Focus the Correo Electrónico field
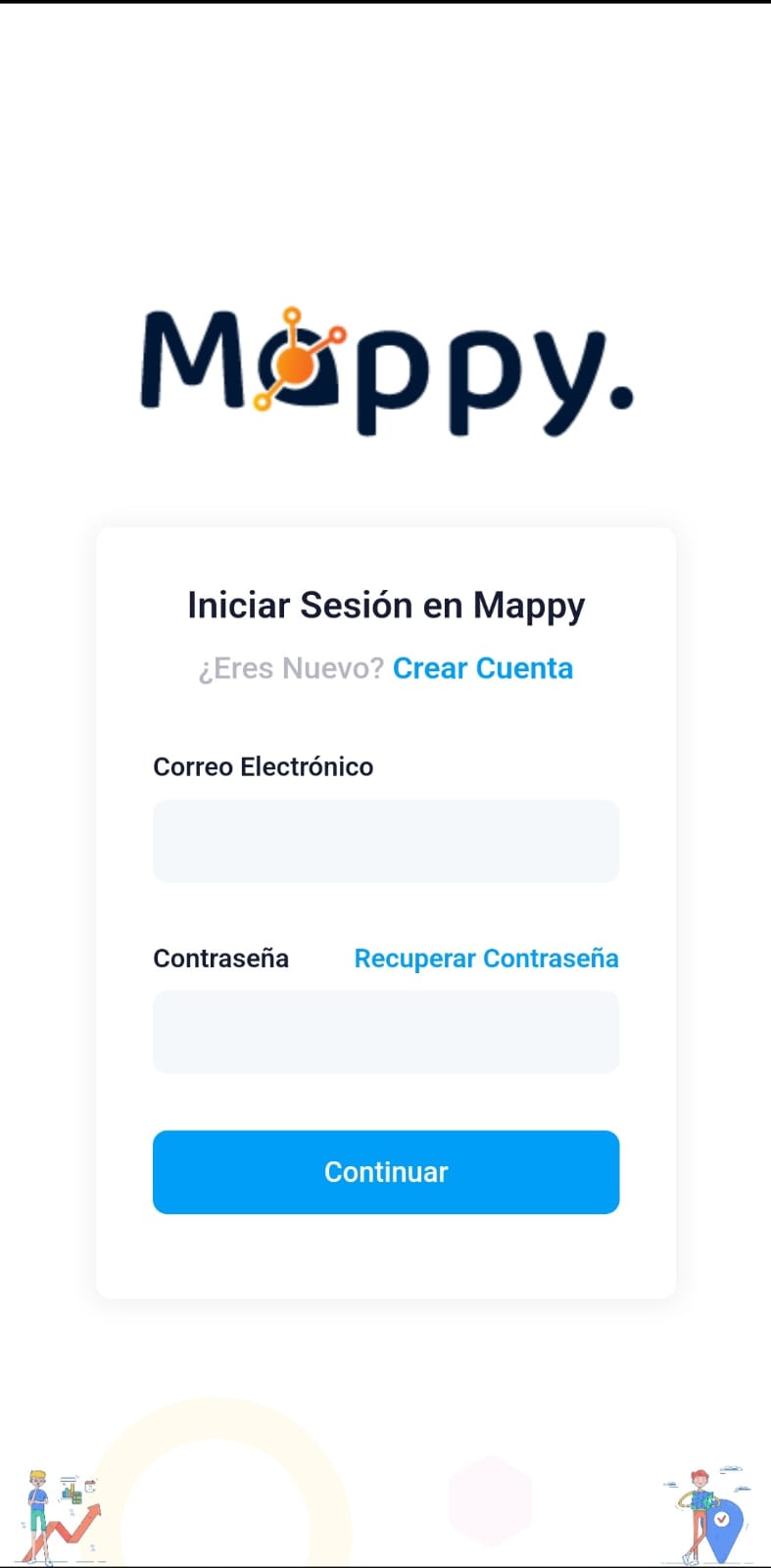The image size is (771, 1568). click(386, 841)
